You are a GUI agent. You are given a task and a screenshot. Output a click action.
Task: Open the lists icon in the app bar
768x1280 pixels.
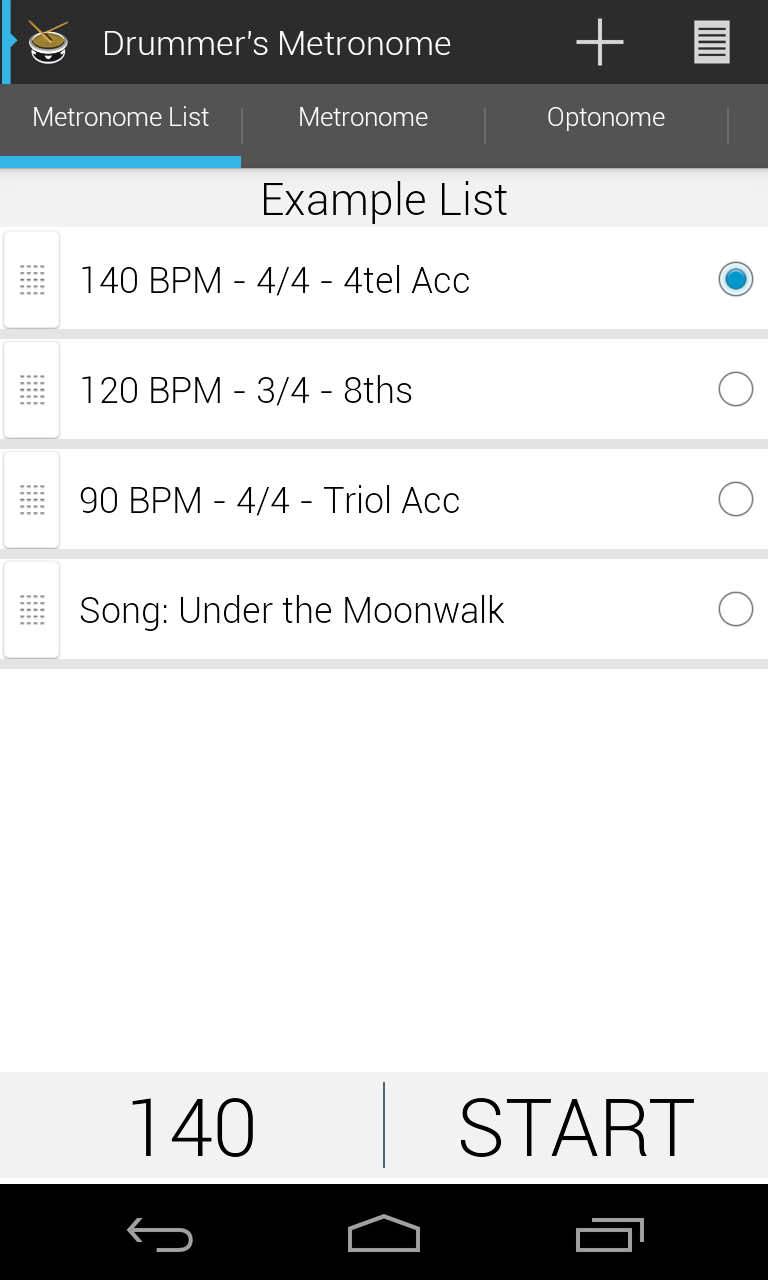pos(711,42)
